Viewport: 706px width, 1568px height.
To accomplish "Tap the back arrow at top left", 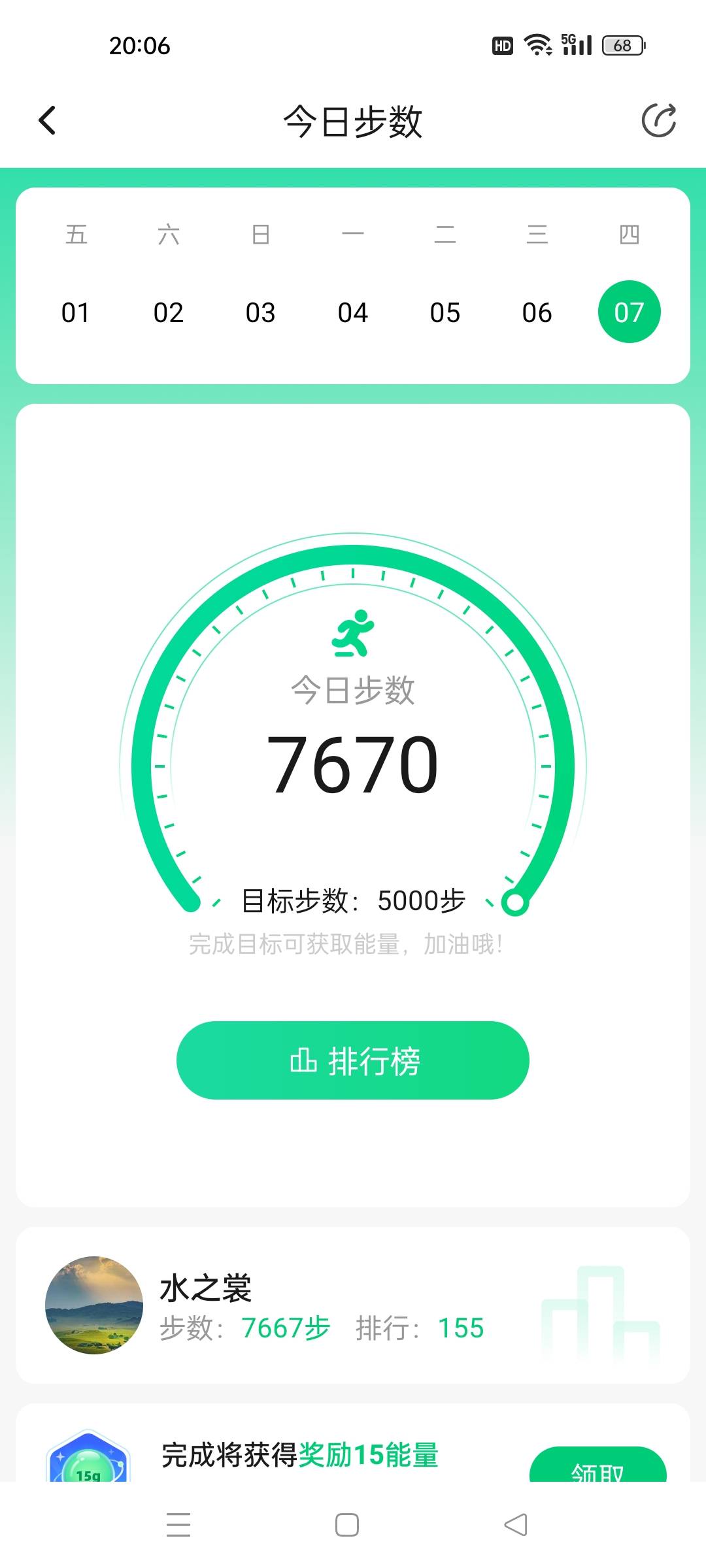I will (46, 120).
